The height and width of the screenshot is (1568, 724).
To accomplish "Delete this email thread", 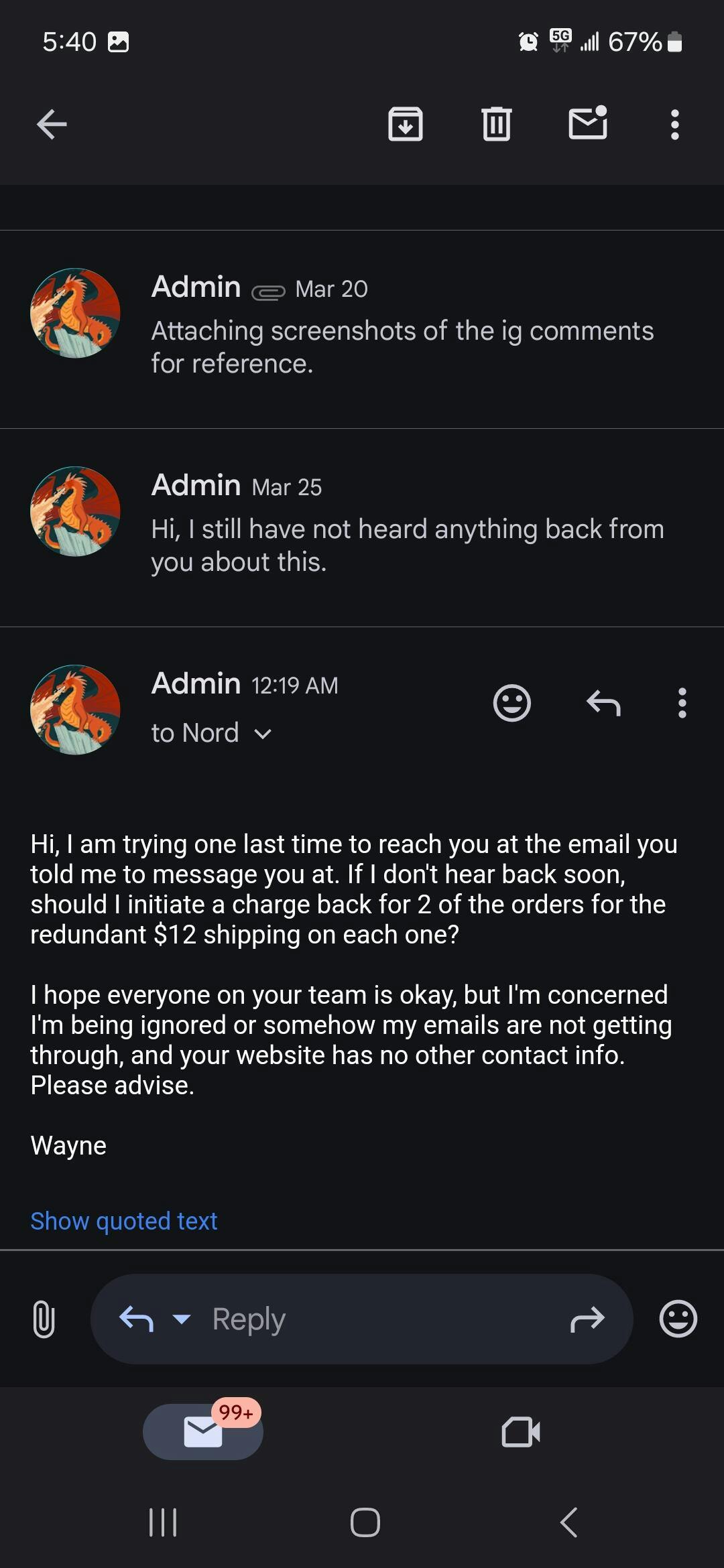I will (496, 125).
